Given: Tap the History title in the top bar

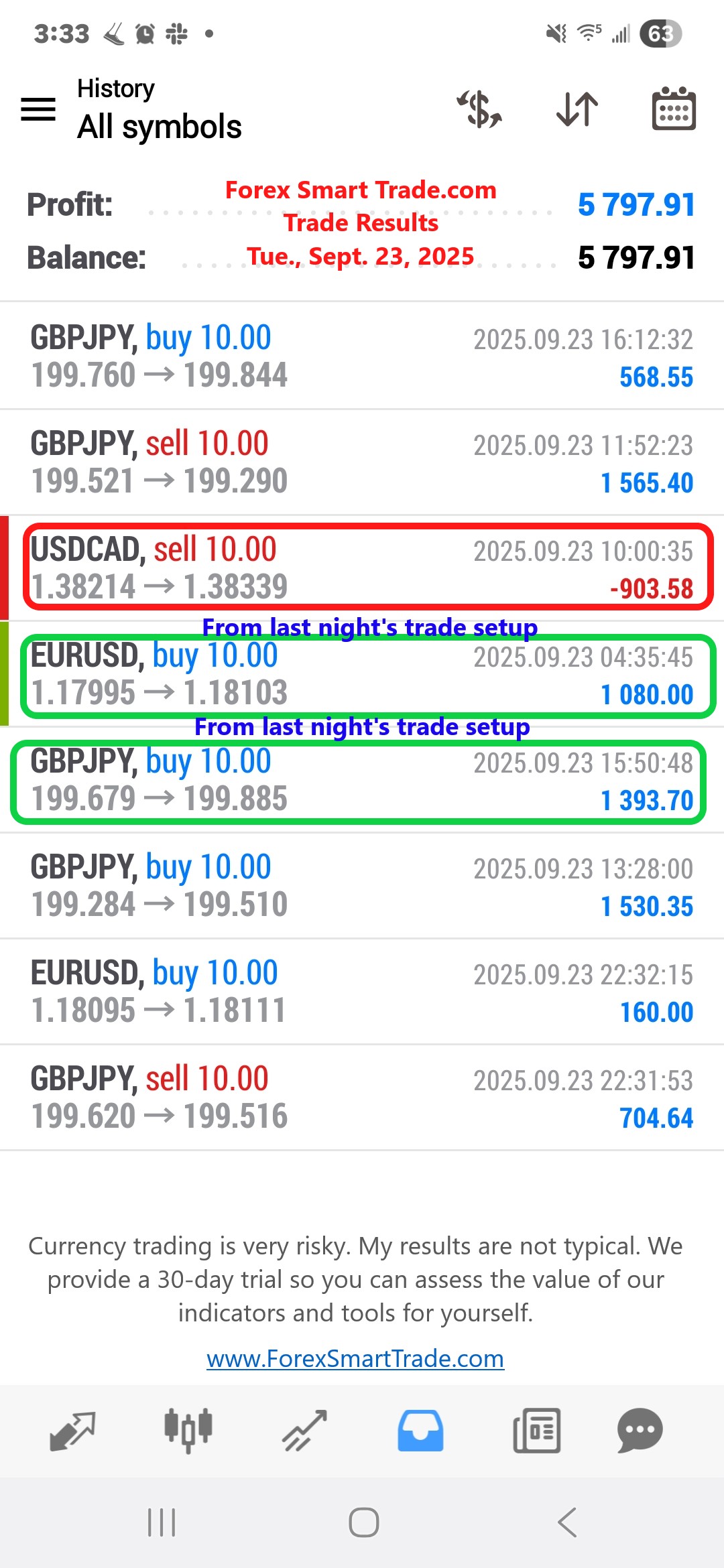Looking at the screenshot, I should tap(115, 88).
